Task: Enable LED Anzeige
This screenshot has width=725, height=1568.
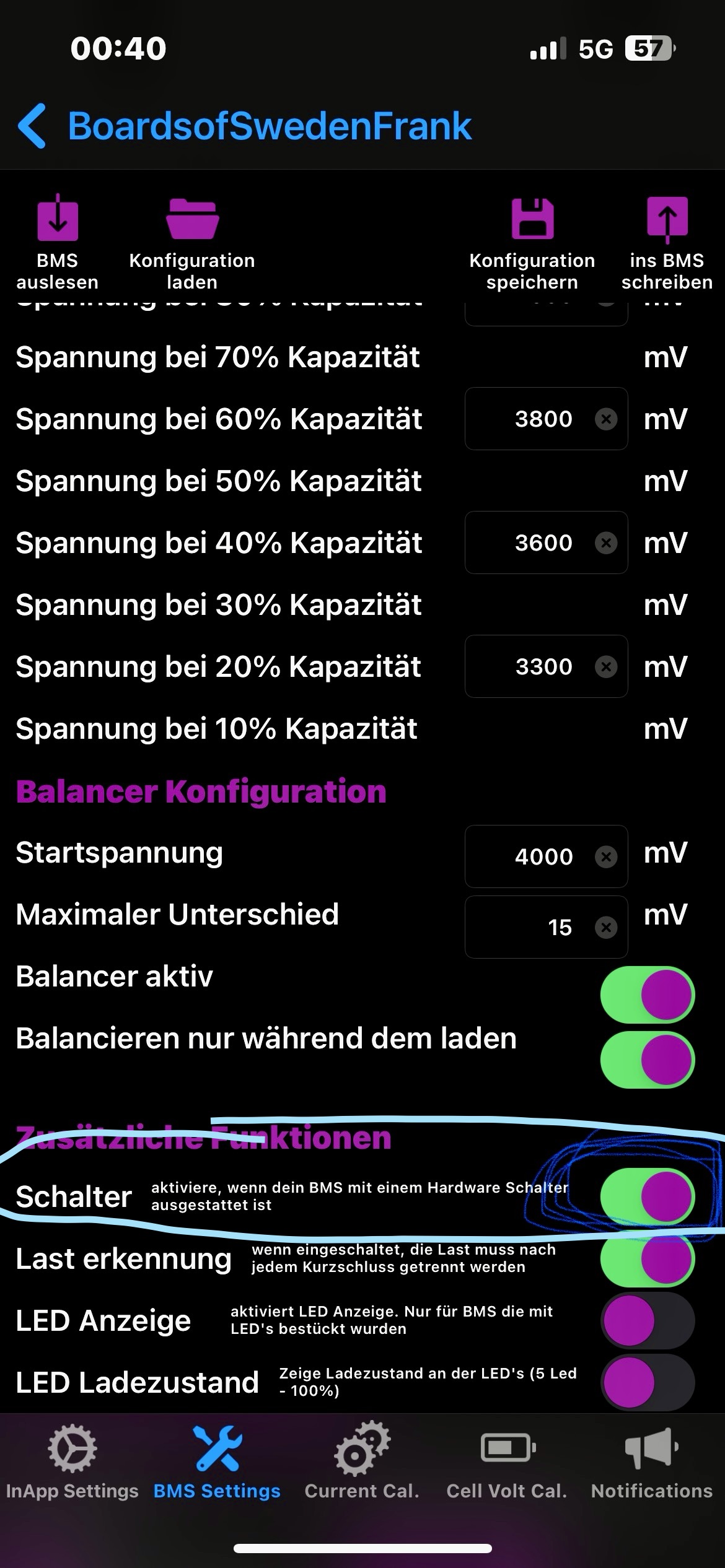Action: pyautogui.click(x=647, y=1320)
